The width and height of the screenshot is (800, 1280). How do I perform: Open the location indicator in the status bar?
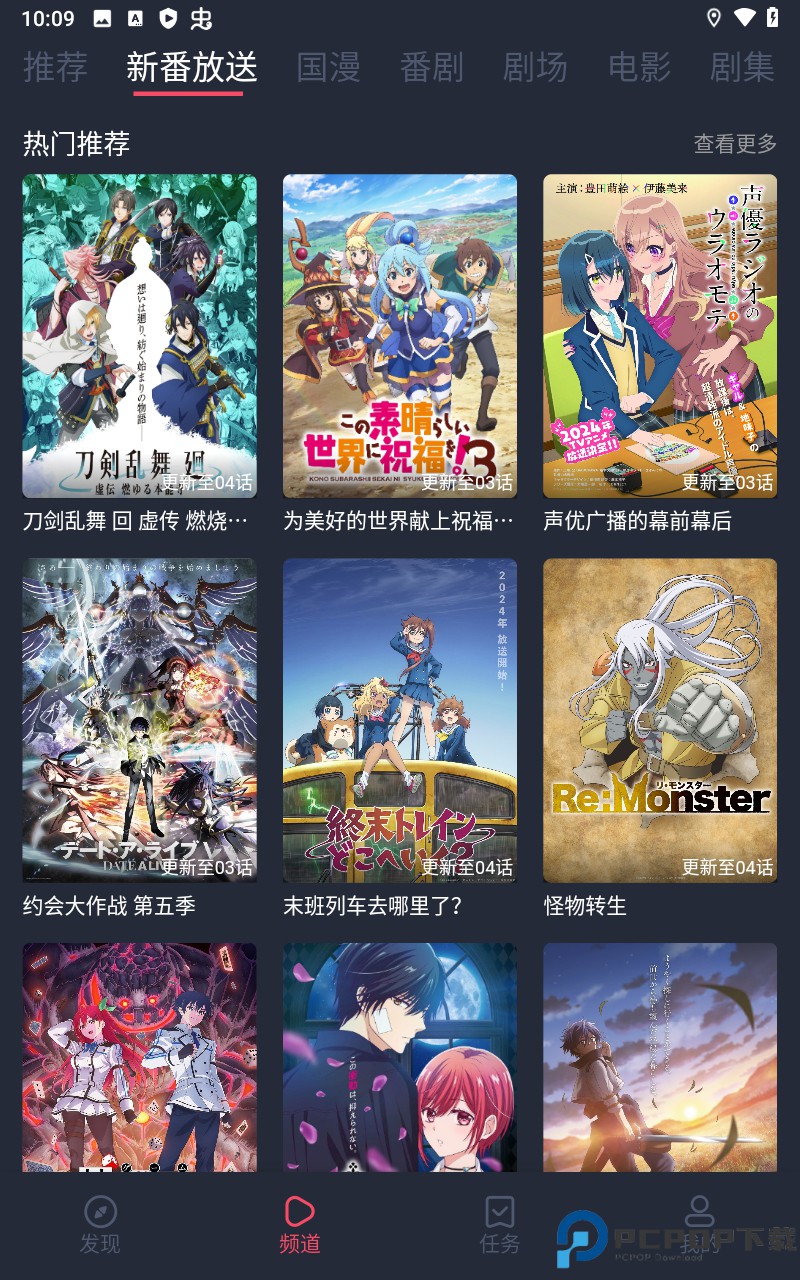click(713, 15)
